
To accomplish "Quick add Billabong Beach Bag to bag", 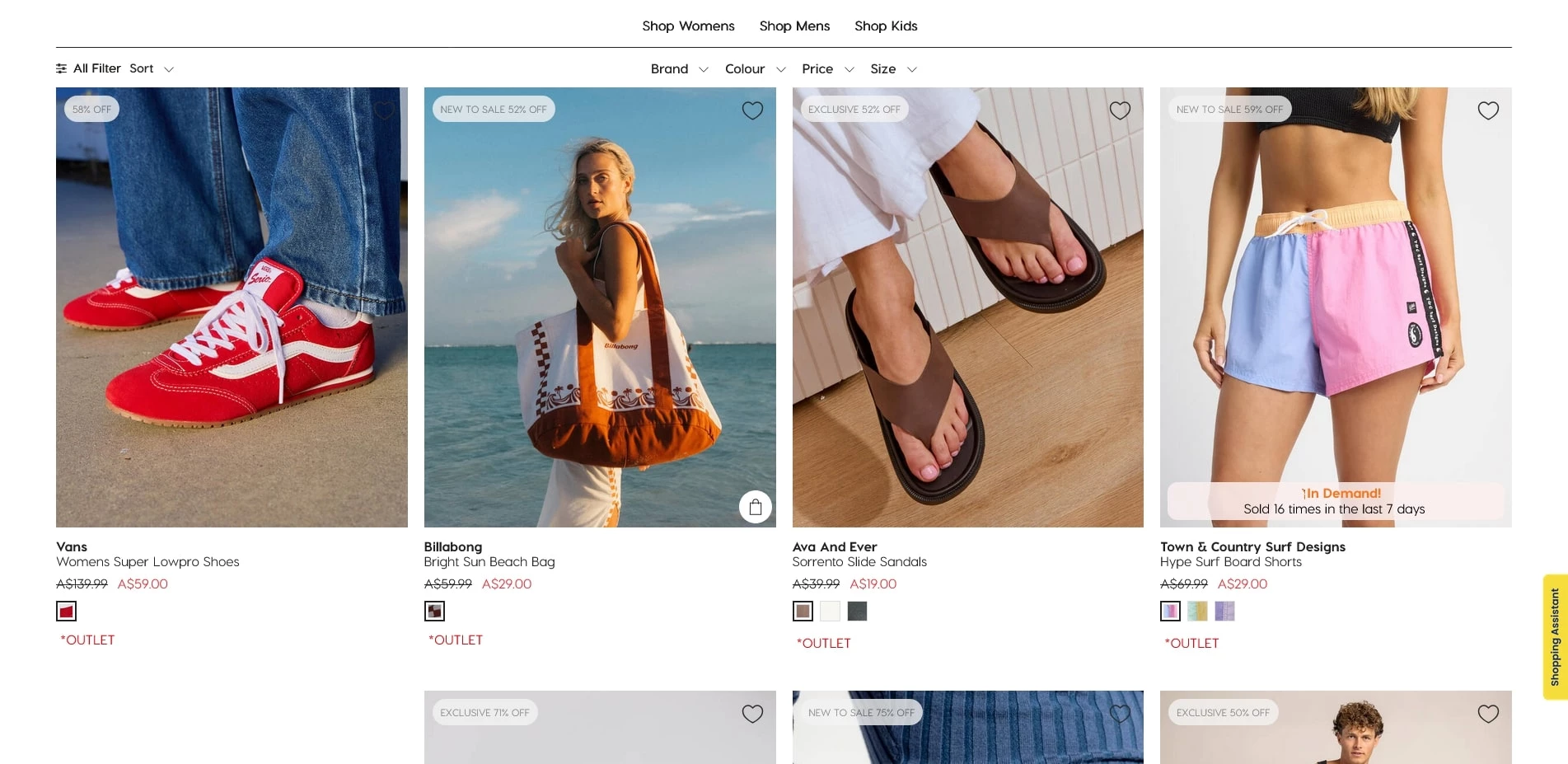I will click(755, 507).
